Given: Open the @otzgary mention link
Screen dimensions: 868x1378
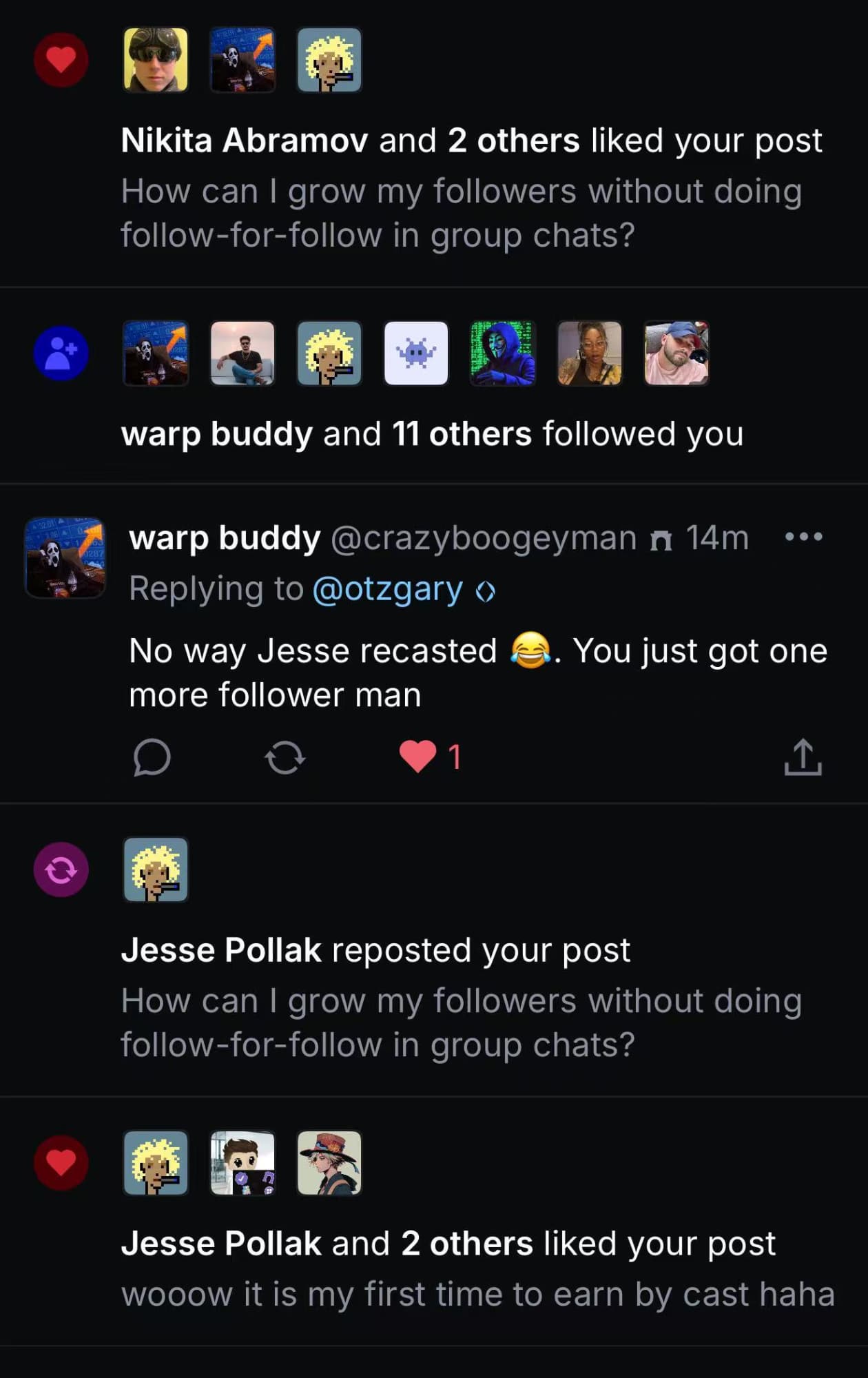Looking at the screenshot, I should pyautogui.click(x=387, y=589).
